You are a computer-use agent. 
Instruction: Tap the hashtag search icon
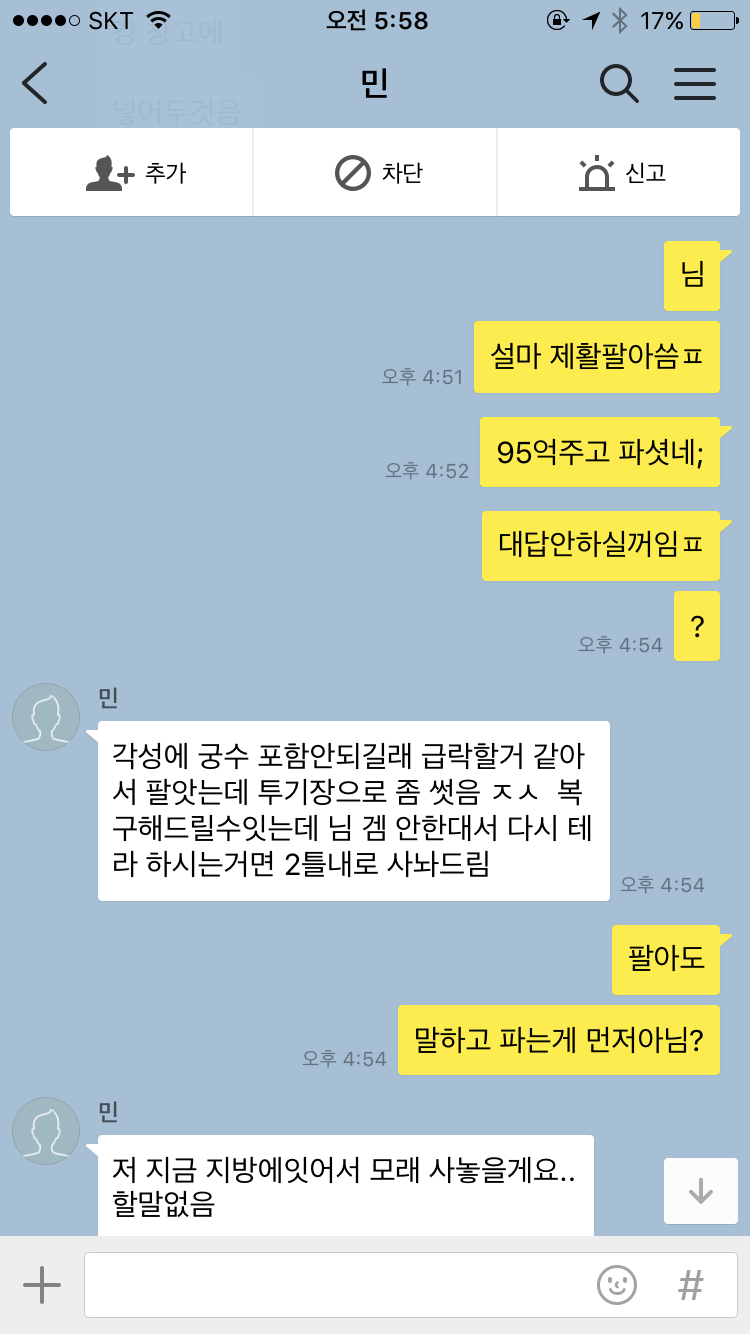(x=690, y=1285)
